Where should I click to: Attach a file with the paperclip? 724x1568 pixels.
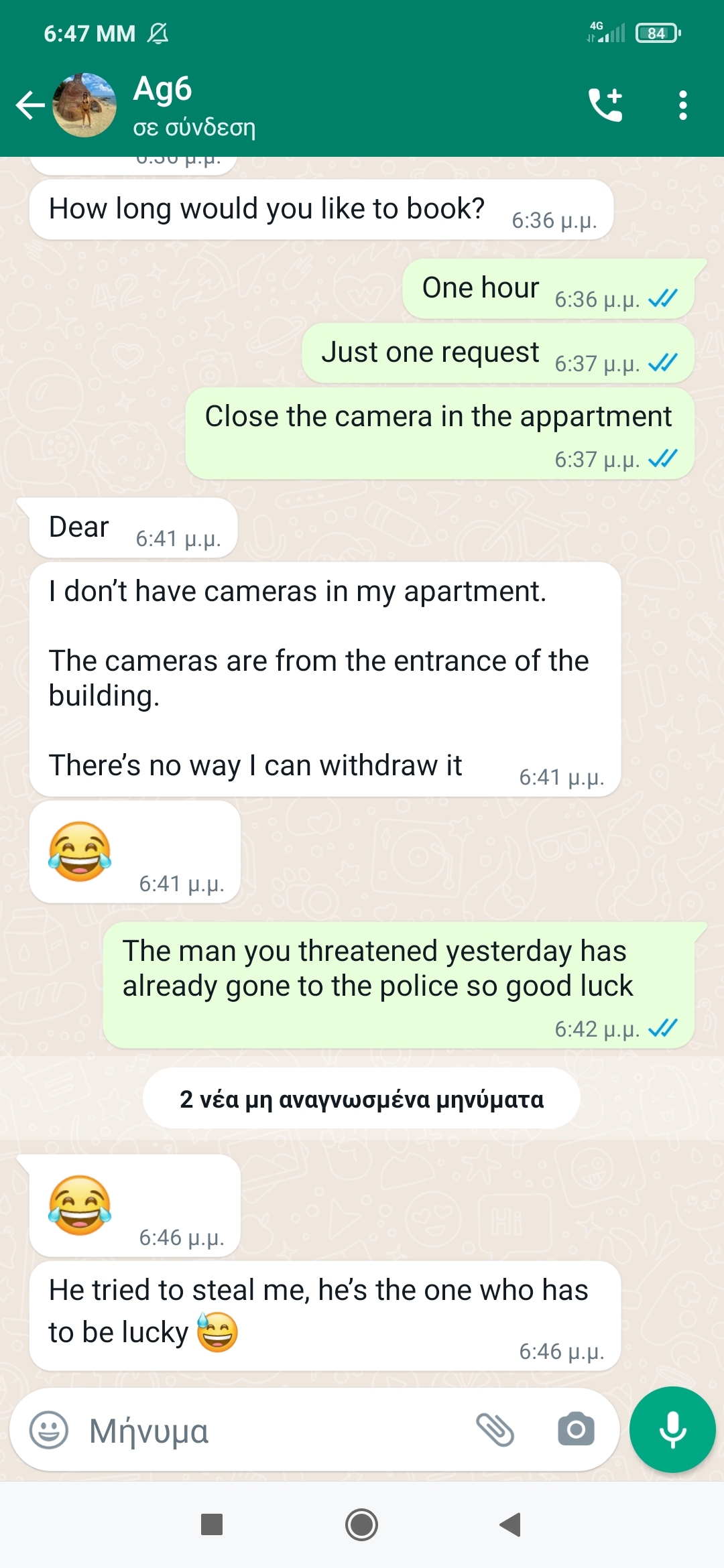[495, 1430]
